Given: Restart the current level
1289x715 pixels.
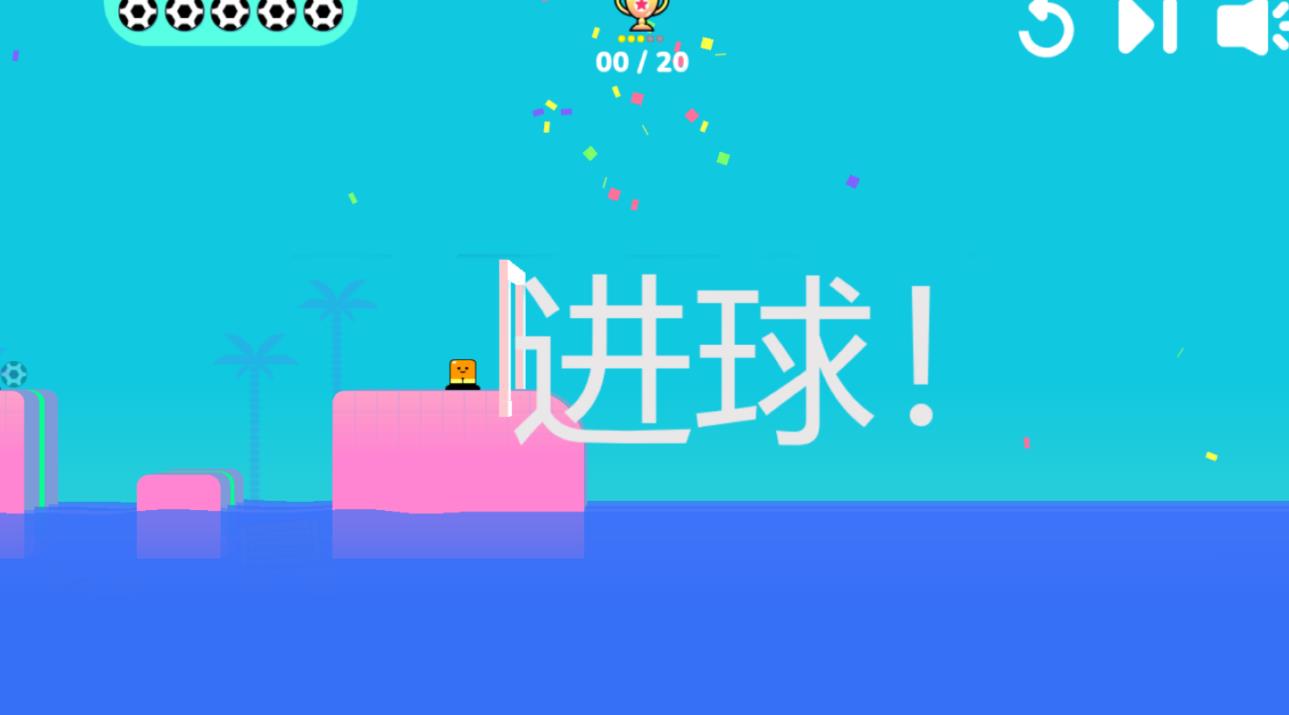Looking at the screenshot, I should tap(1046, 27).
